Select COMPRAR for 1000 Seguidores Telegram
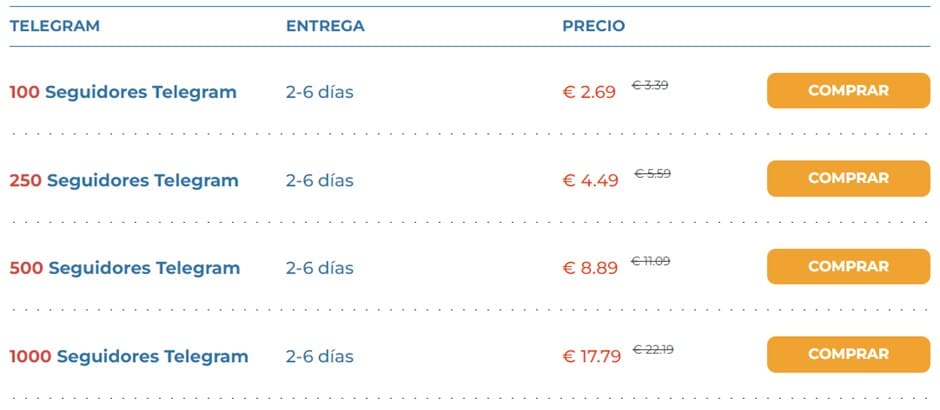 848,354
